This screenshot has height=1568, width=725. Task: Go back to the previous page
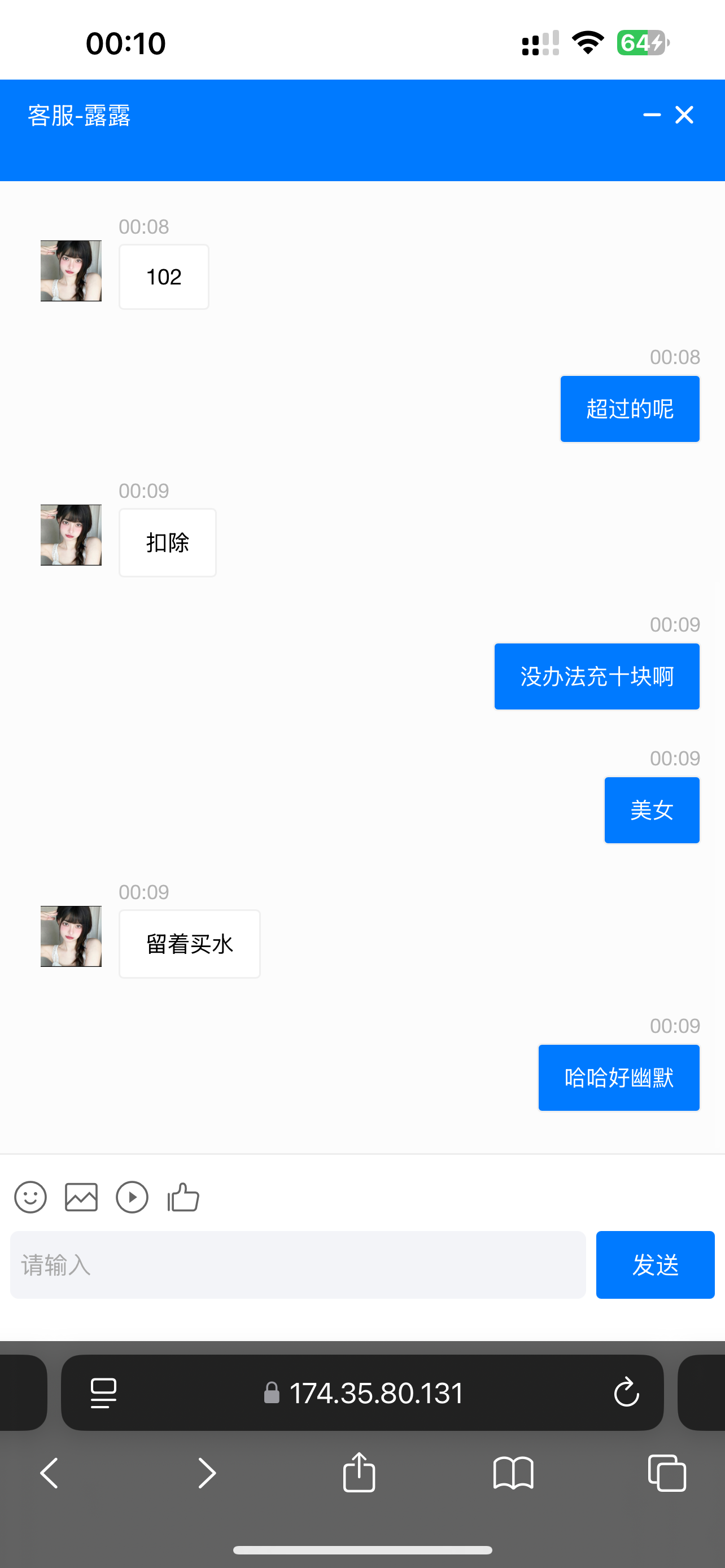pos(49,1473)
